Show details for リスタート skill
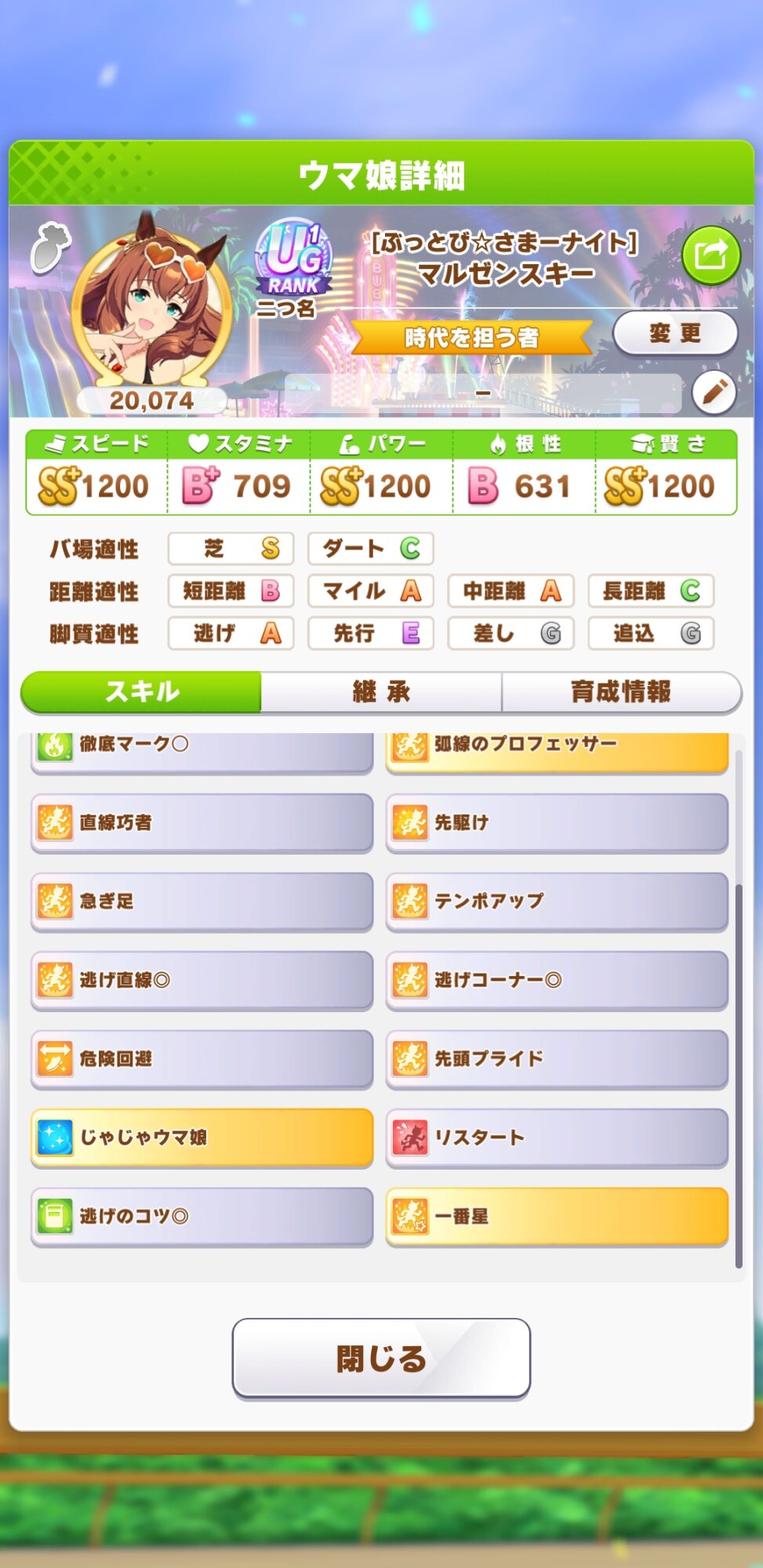 (x=557, y=1138)
